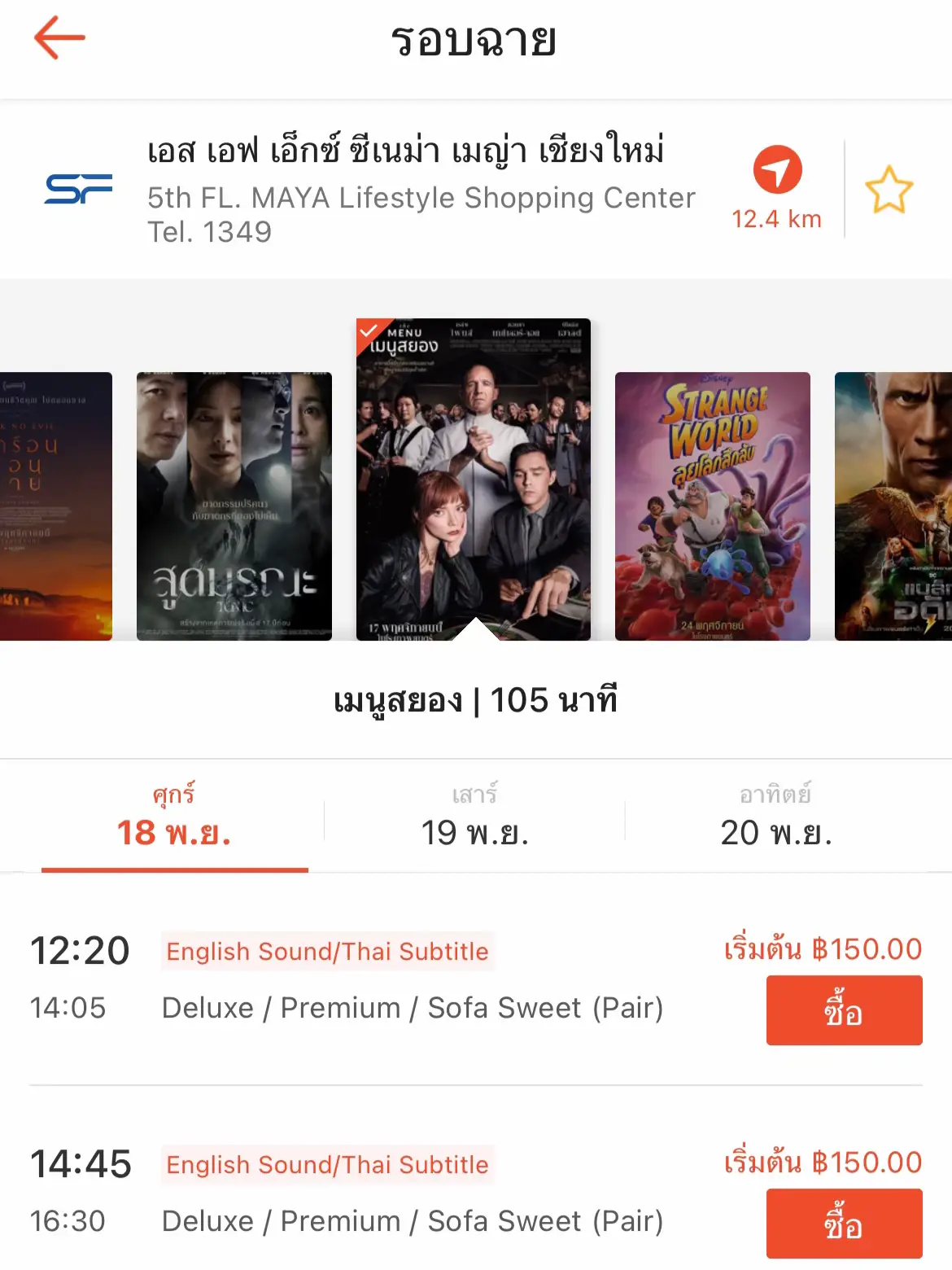
Task: Buy tickets for the 14:45 showtime
Action: tap(844, 1224)
